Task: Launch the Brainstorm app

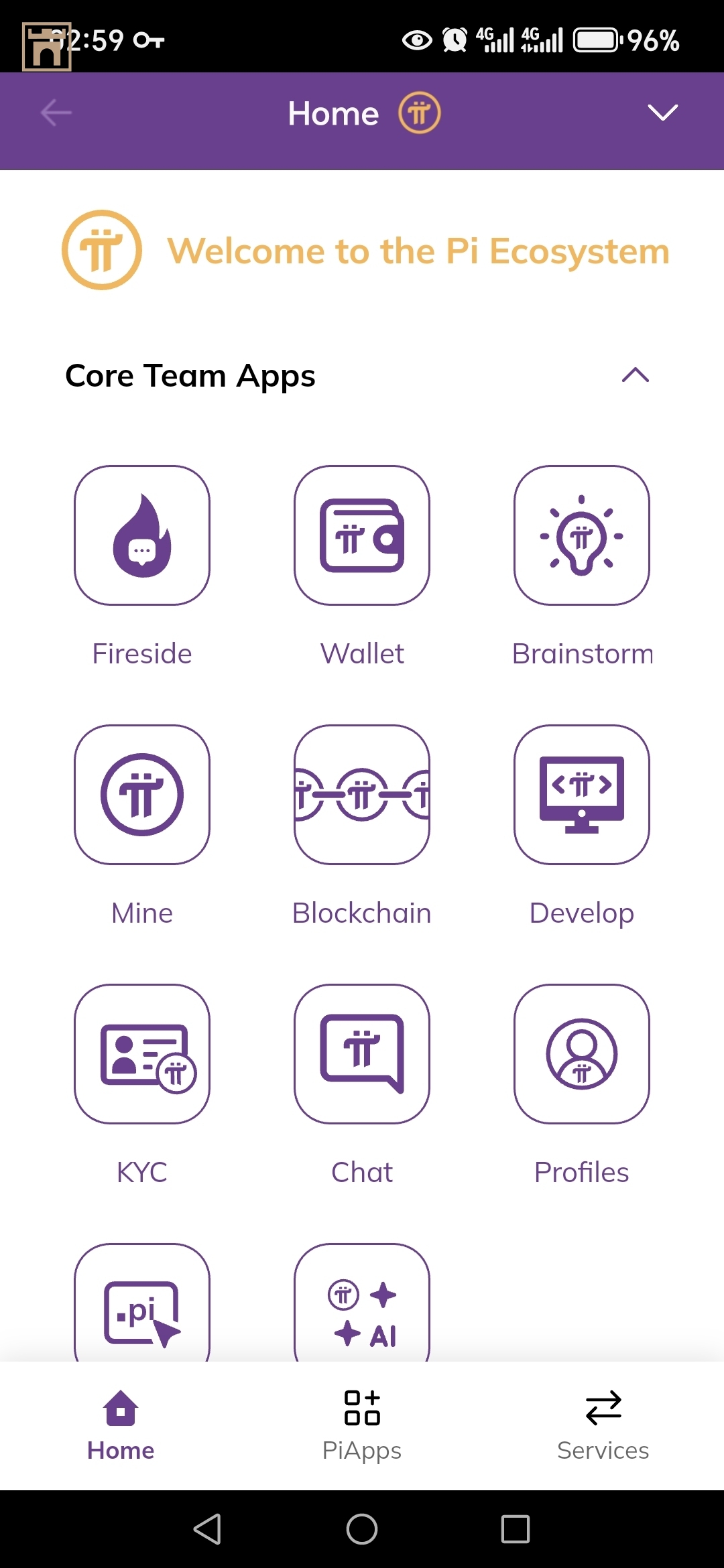Action: (582, 535)
